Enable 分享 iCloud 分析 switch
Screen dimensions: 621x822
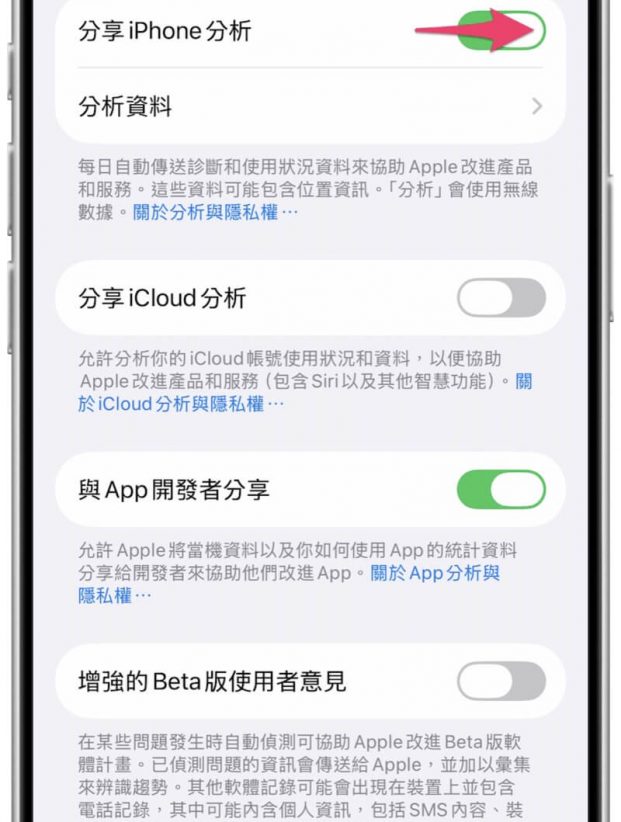[501, 298]
